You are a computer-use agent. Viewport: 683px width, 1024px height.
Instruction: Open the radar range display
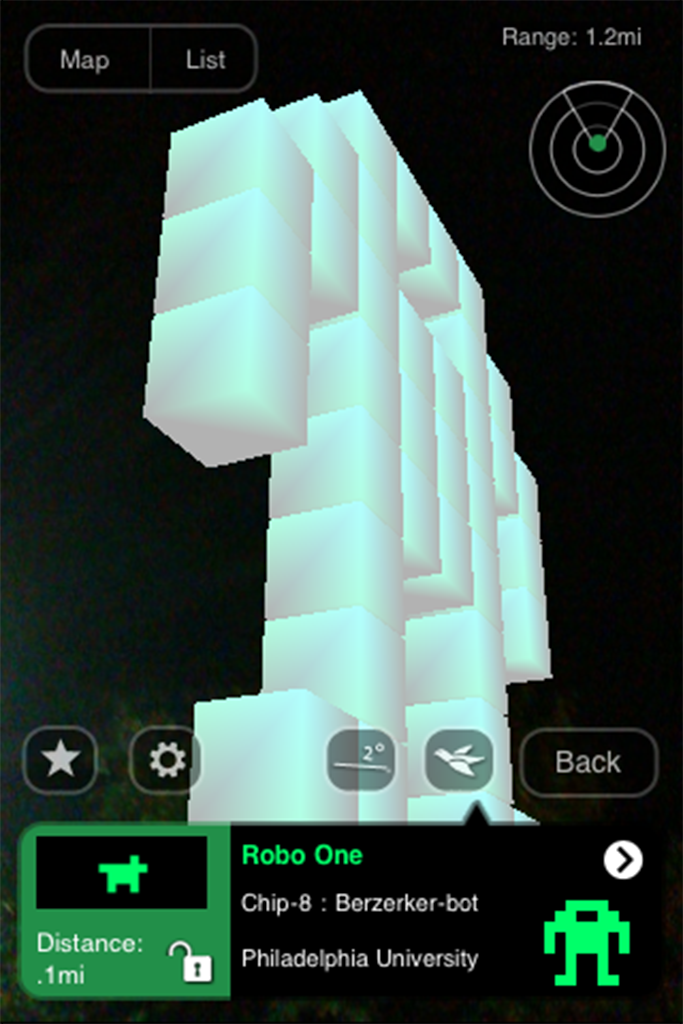tap(597, 148)
